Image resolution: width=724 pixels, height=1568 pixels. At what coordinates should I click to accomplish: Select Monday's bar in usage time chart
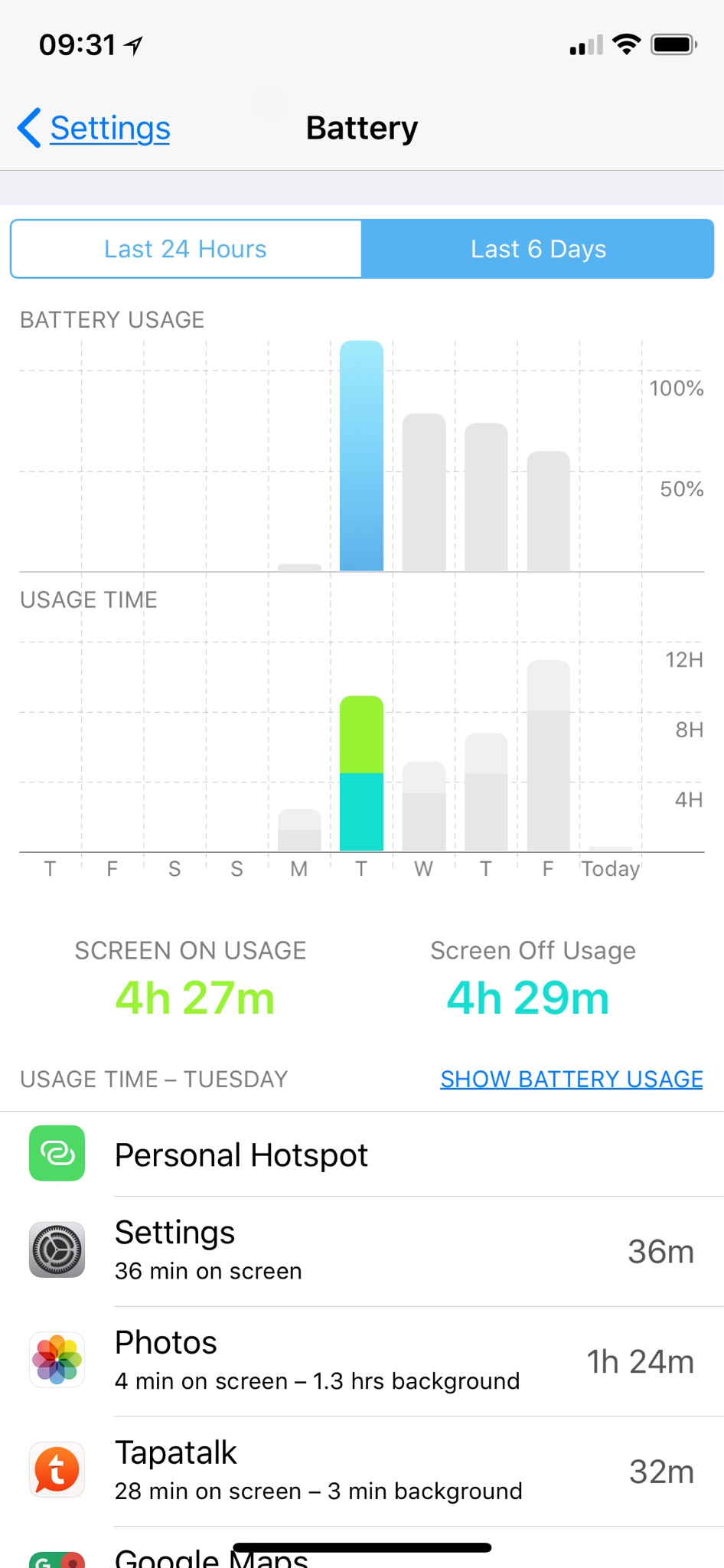tap(299, 831)
